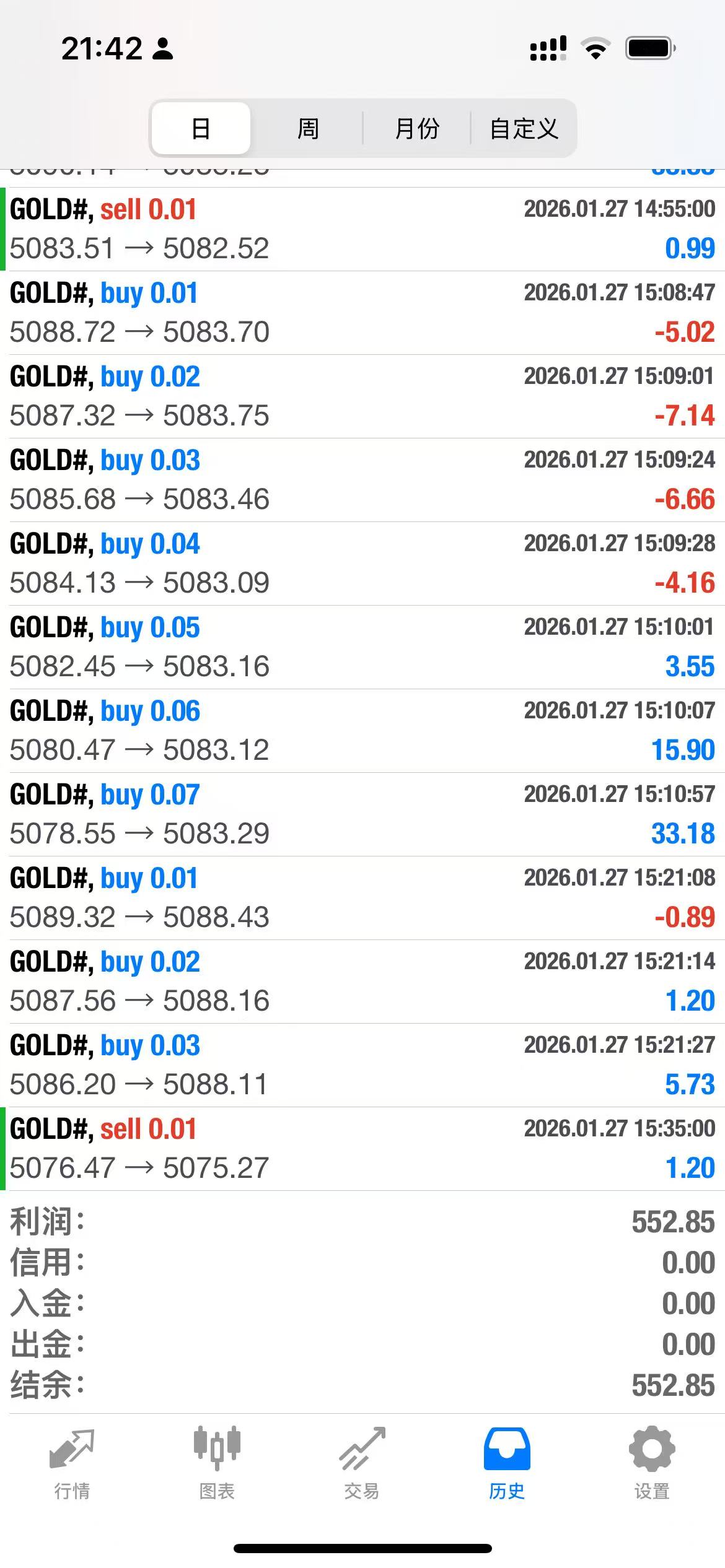The width and height of the screenshot is (725, 1568).
Task: Go to the 图表 chart tab
Action: click(x=217, y=1464)
